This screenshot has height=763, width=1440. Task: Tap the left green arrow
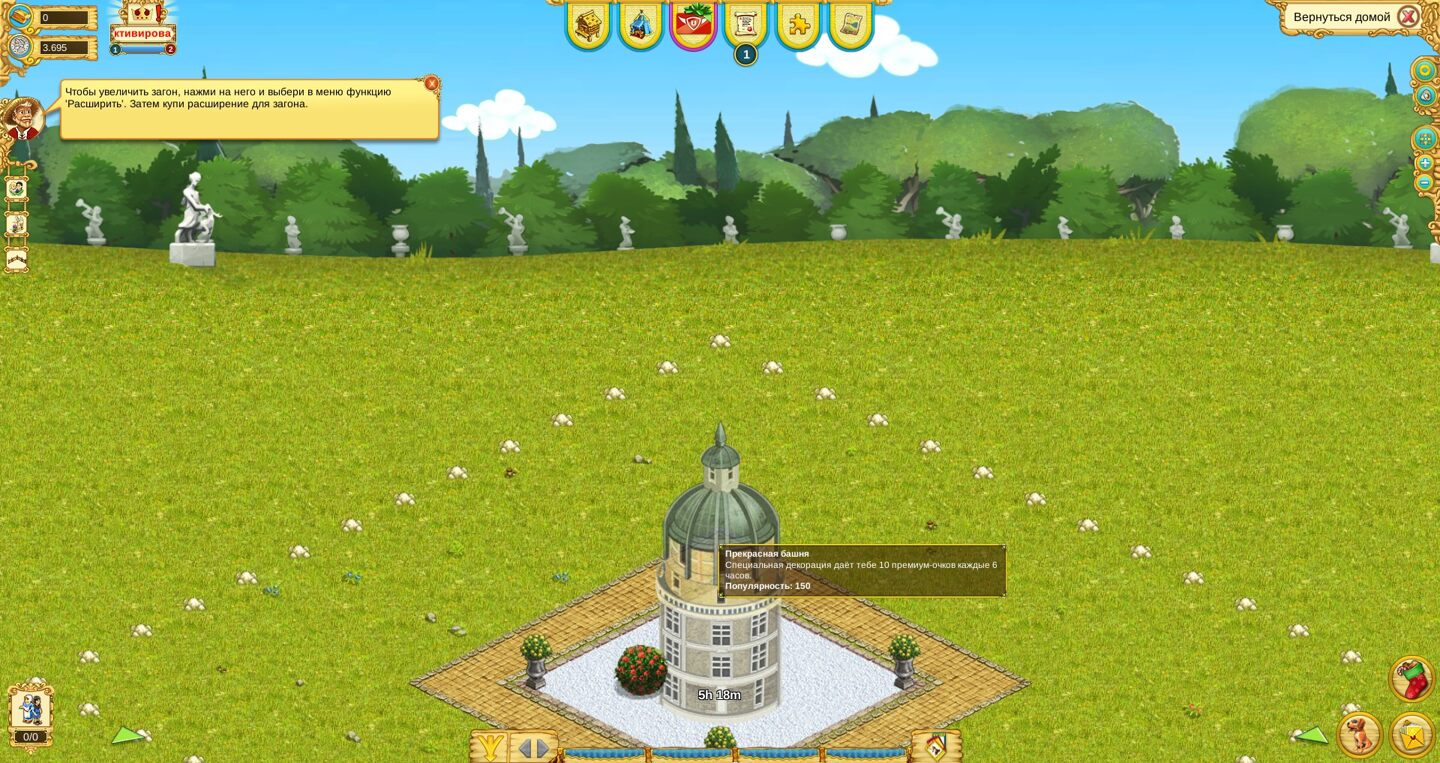tap(128, 736)
